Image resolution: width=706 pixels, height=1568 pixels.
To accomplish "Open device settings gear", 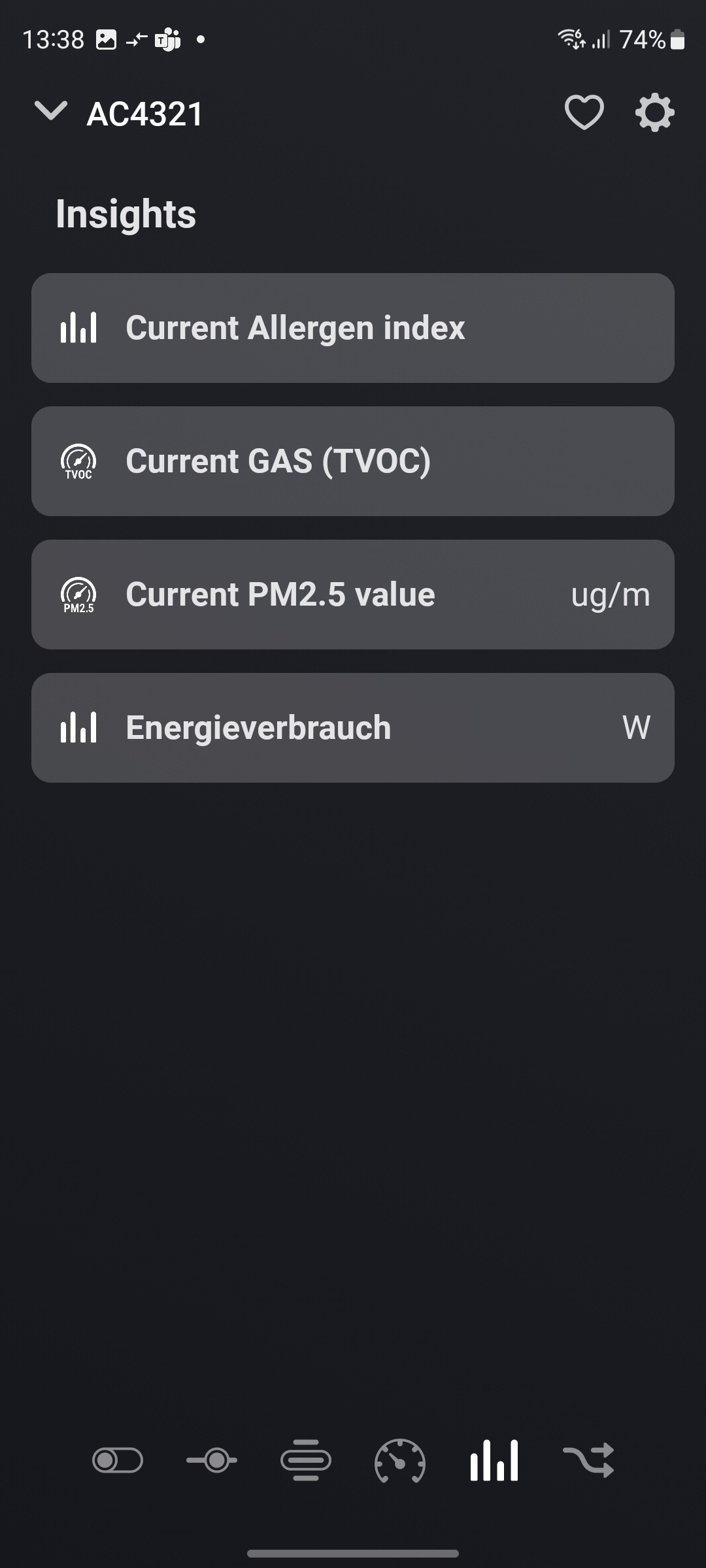I will click(x=654, y=112).
